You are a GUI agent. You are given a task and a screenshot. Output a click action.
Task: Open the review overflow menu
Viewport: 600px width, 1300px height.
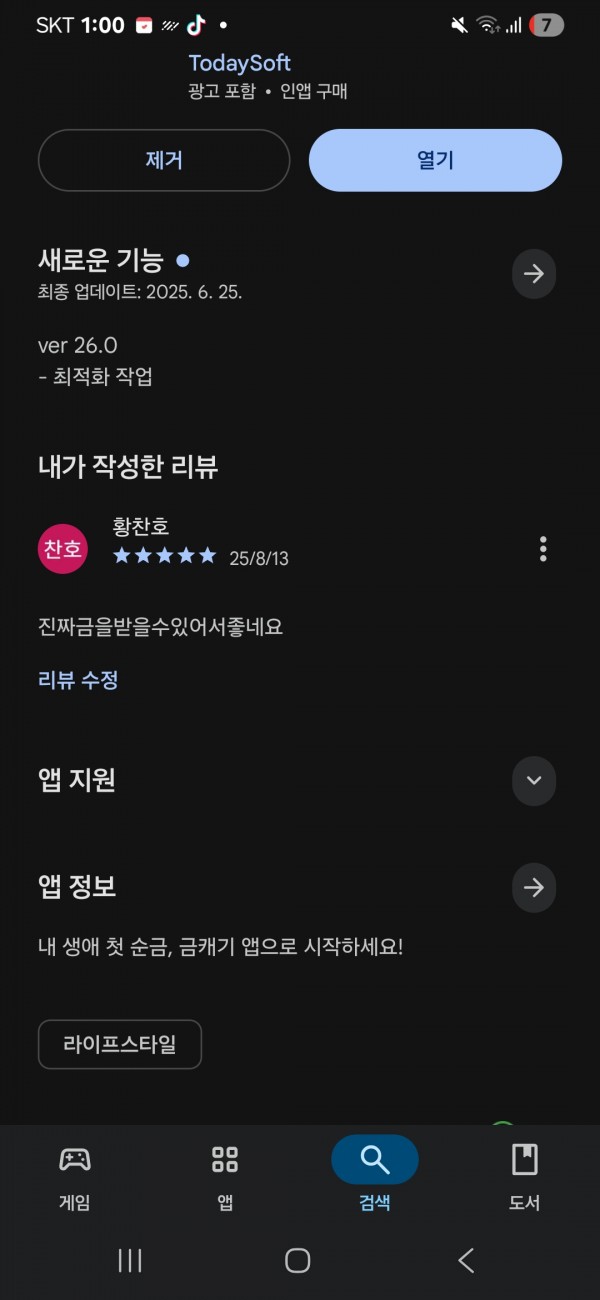(x=543, y=549)
